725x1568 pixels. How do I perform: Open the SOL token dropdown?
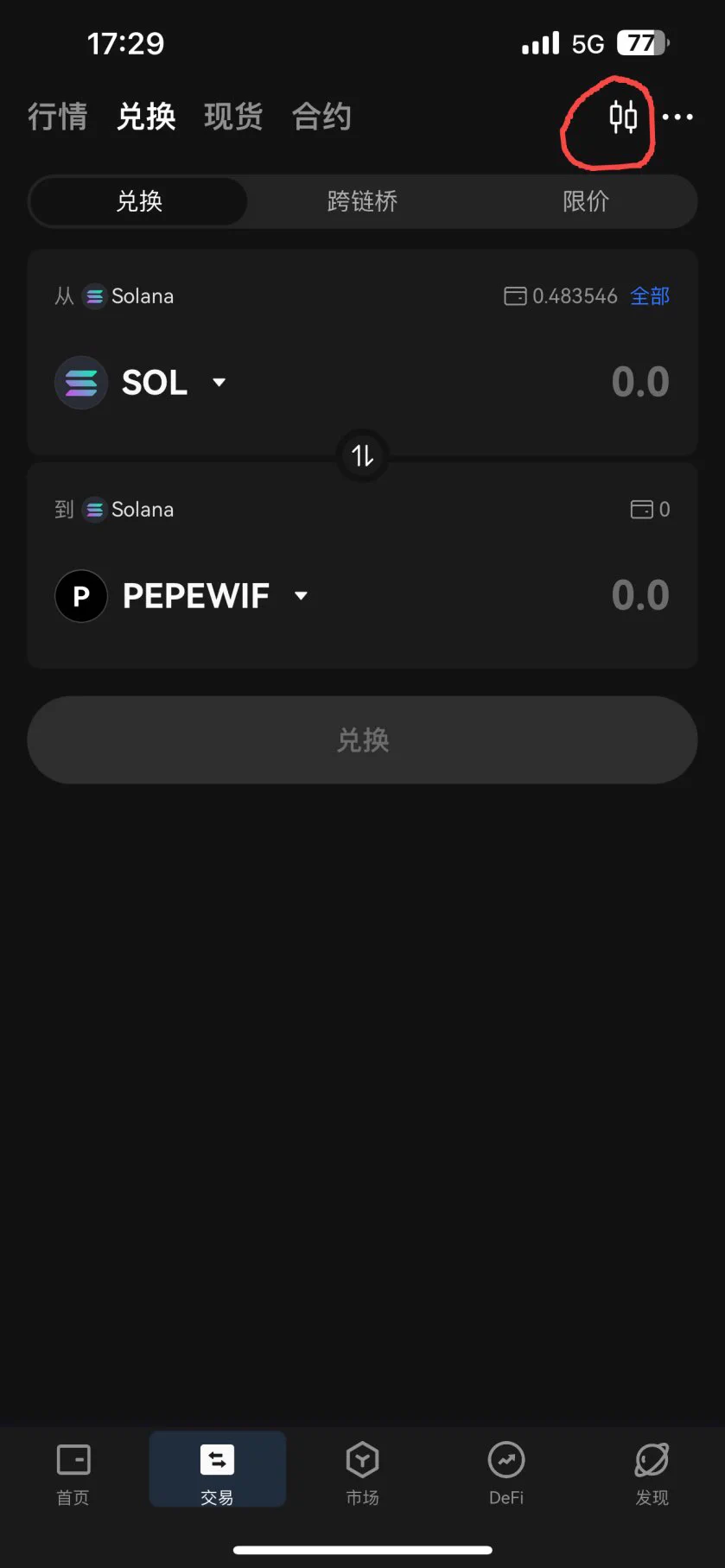pyautogui.click(x=141, y=383)
